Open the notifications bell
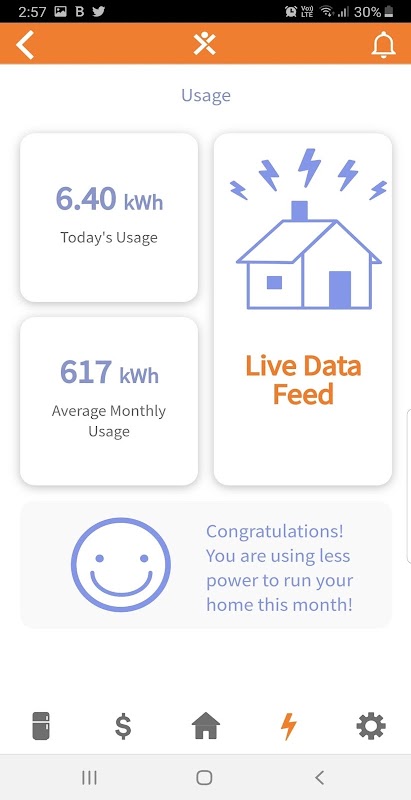The image size is (411, 800). (383, 45)
